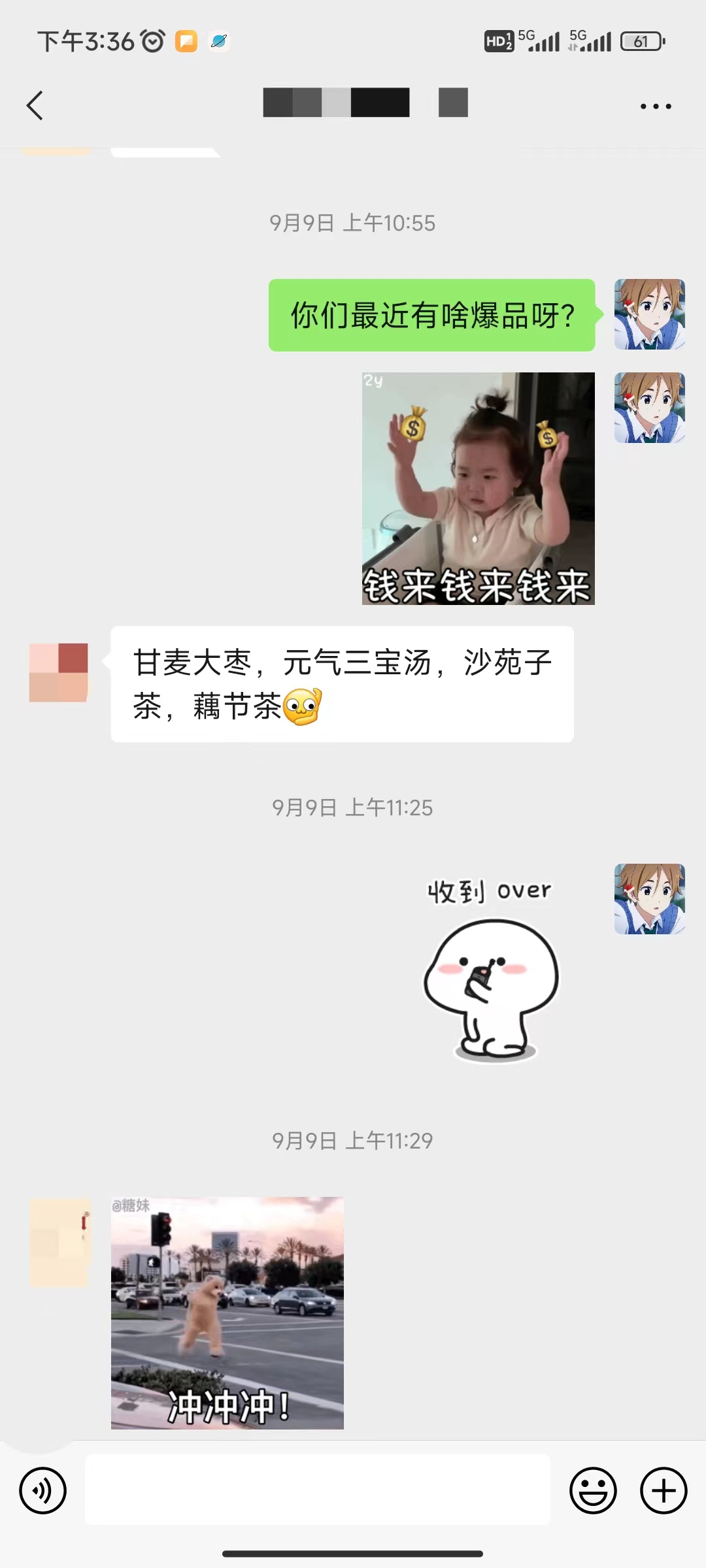Go back to the chat list
Screen dimensions: 706x1568
pos(35,105)
